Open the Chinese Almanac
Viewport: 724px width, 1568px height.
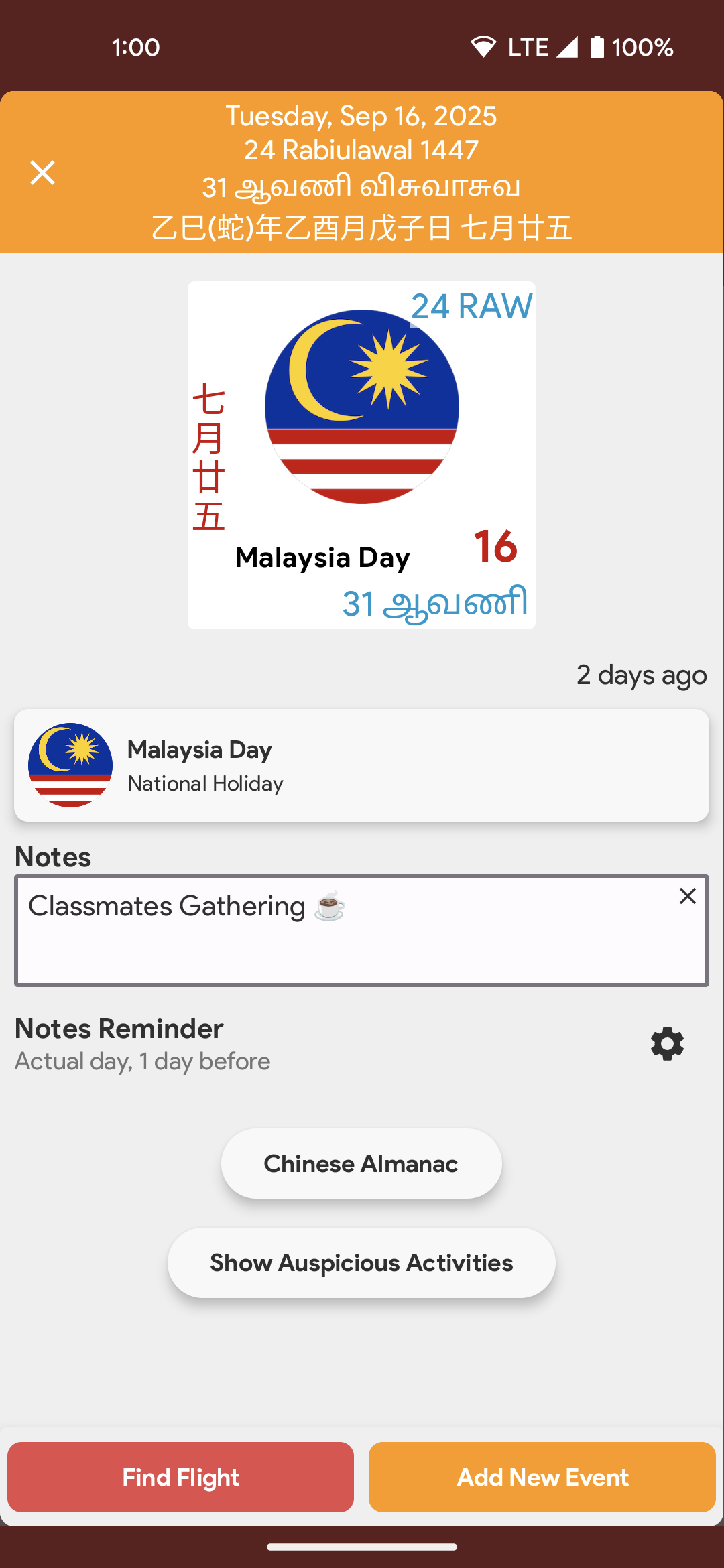361,1164
